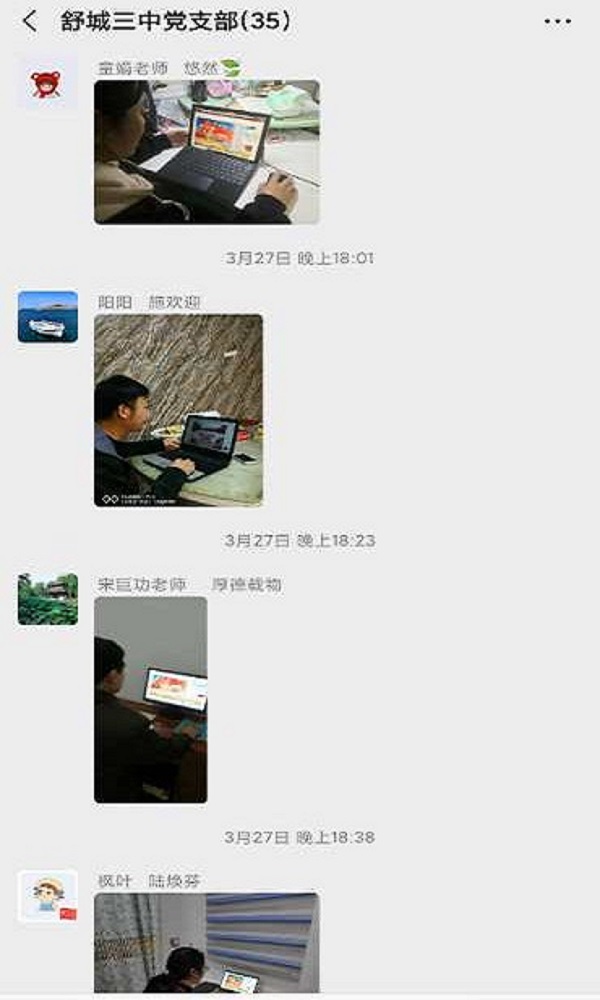Viewport: 600px width, 1000px height.
Task: Open the three-dot chat info menu
Action: (557, 21)
